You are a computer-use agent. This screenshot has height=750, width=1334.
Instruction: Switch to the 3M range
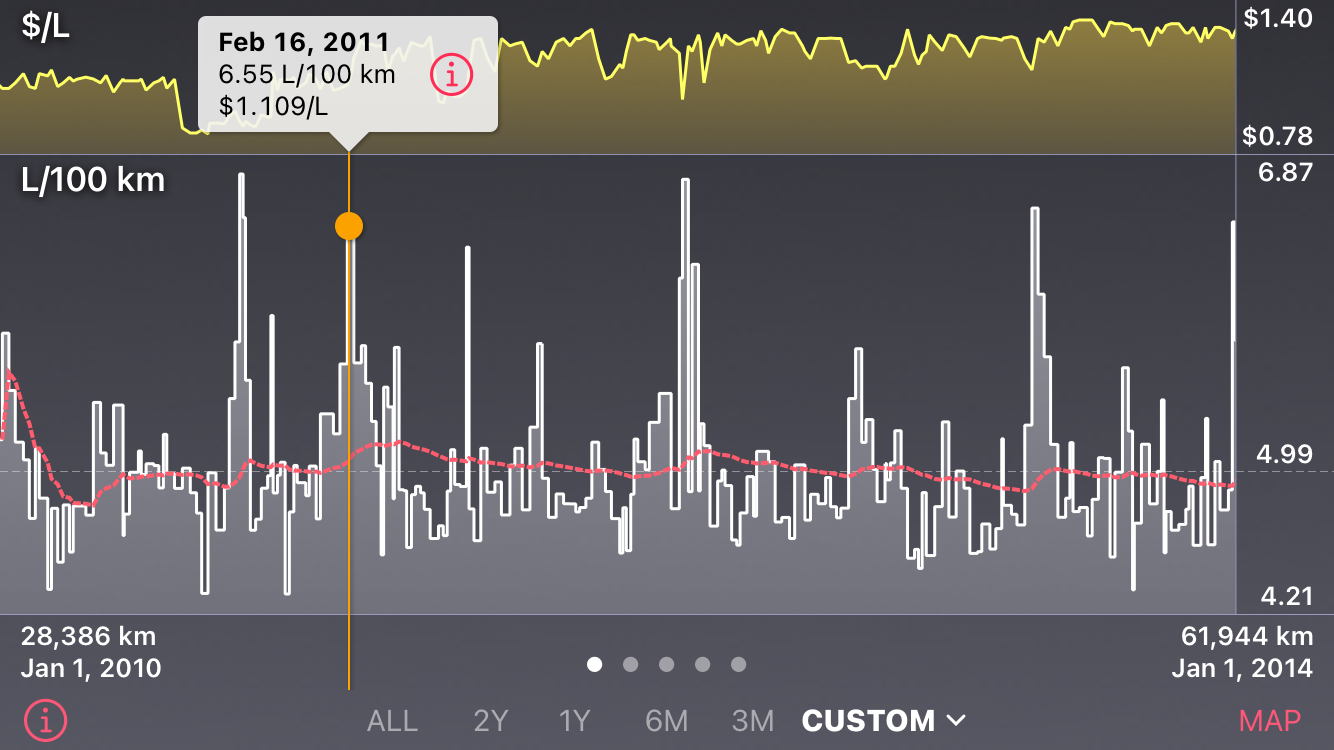[x=753, y=721]
